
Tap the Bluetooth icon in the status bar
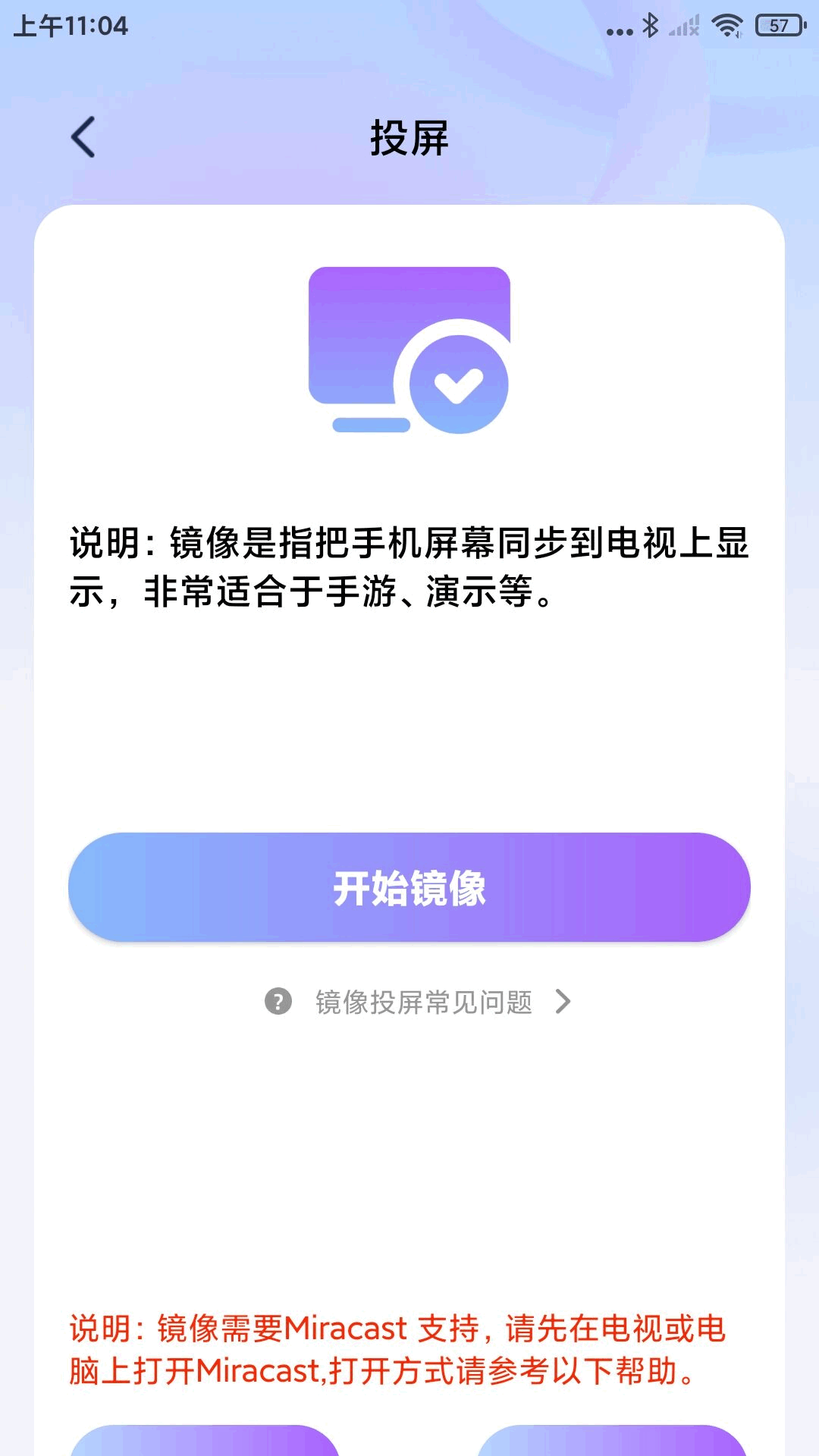(x=651, y=25)
